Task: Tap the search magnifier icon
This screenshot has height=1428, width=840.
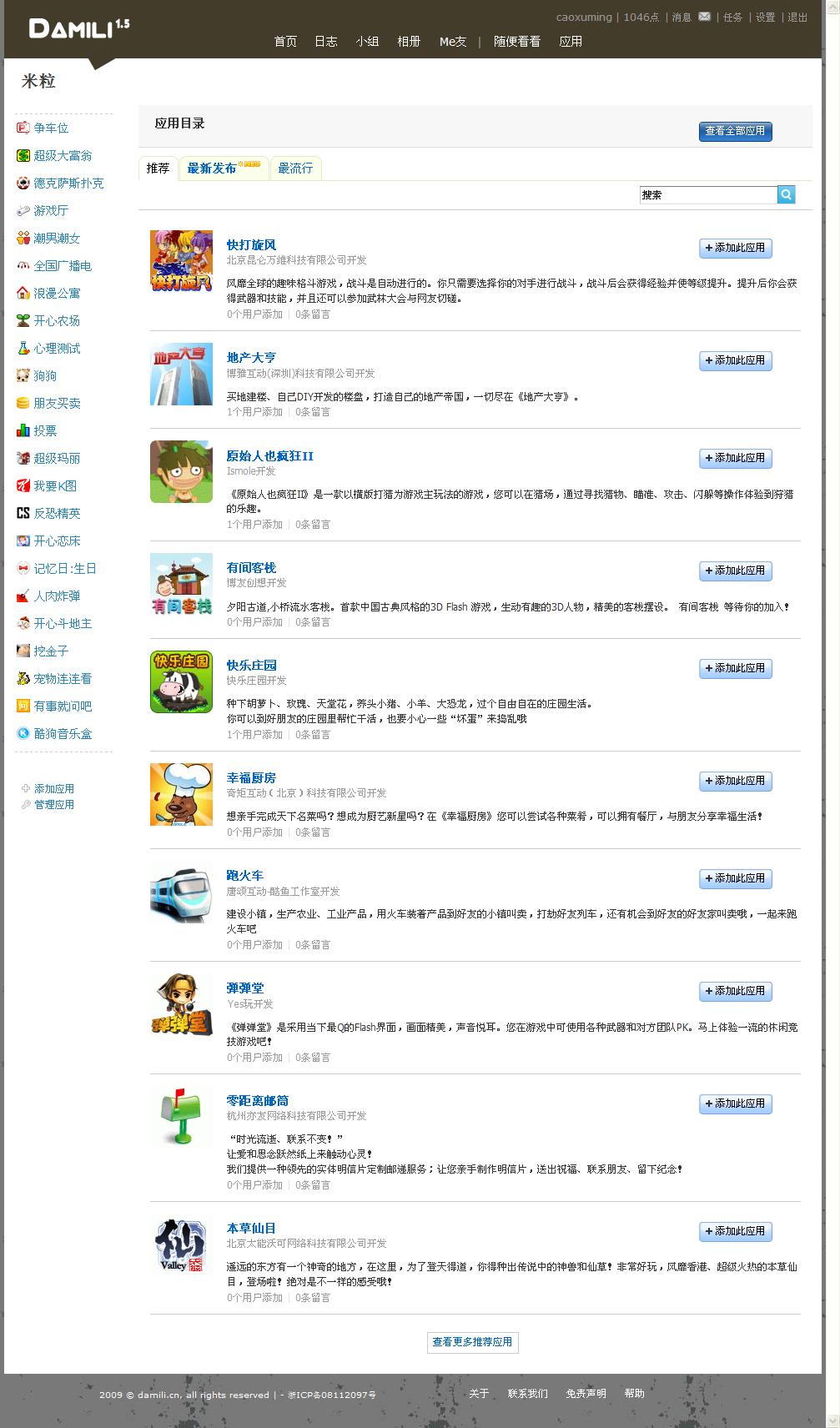Action: pos(786,194)
